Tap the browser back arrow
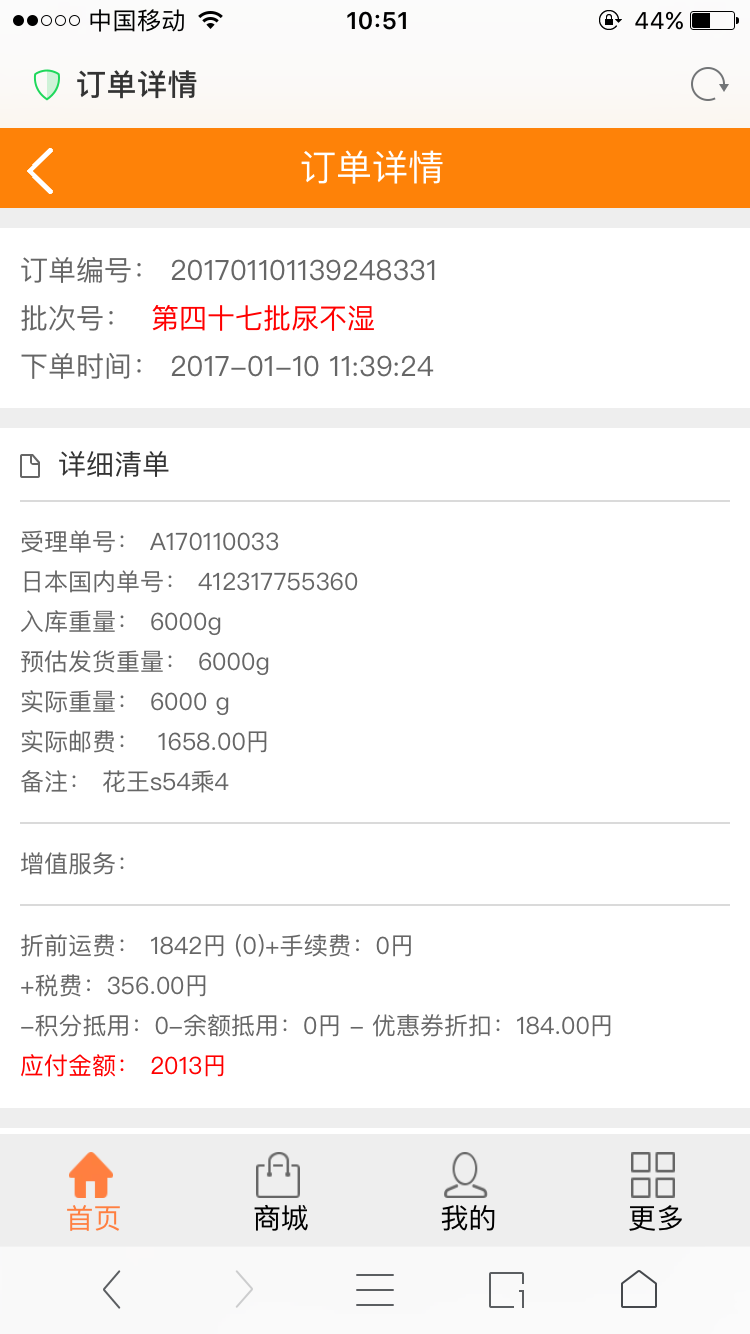The height and width of the screenshot is (1334, 750). point(112,1290)
